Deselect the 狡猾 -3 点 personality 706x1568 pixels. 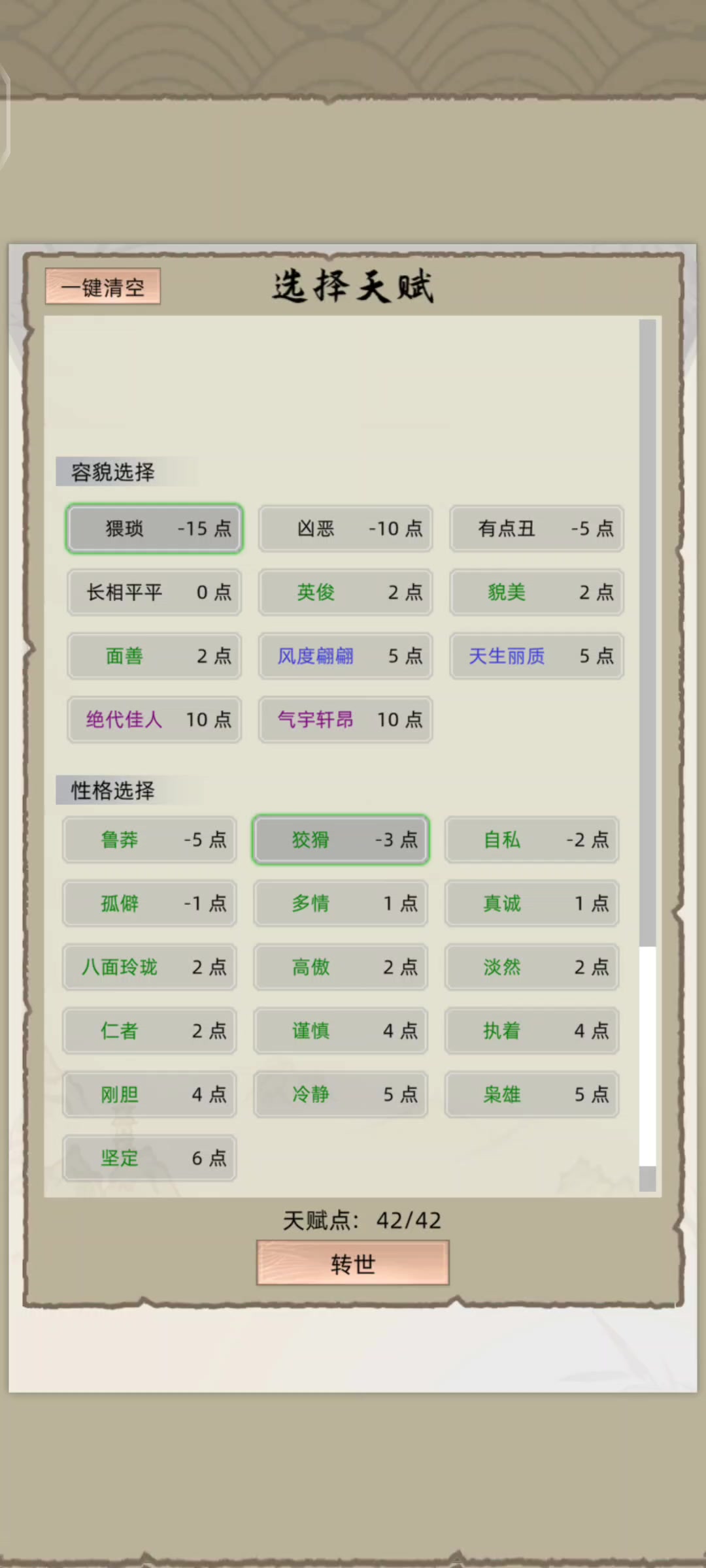click(x=341, y=840)
